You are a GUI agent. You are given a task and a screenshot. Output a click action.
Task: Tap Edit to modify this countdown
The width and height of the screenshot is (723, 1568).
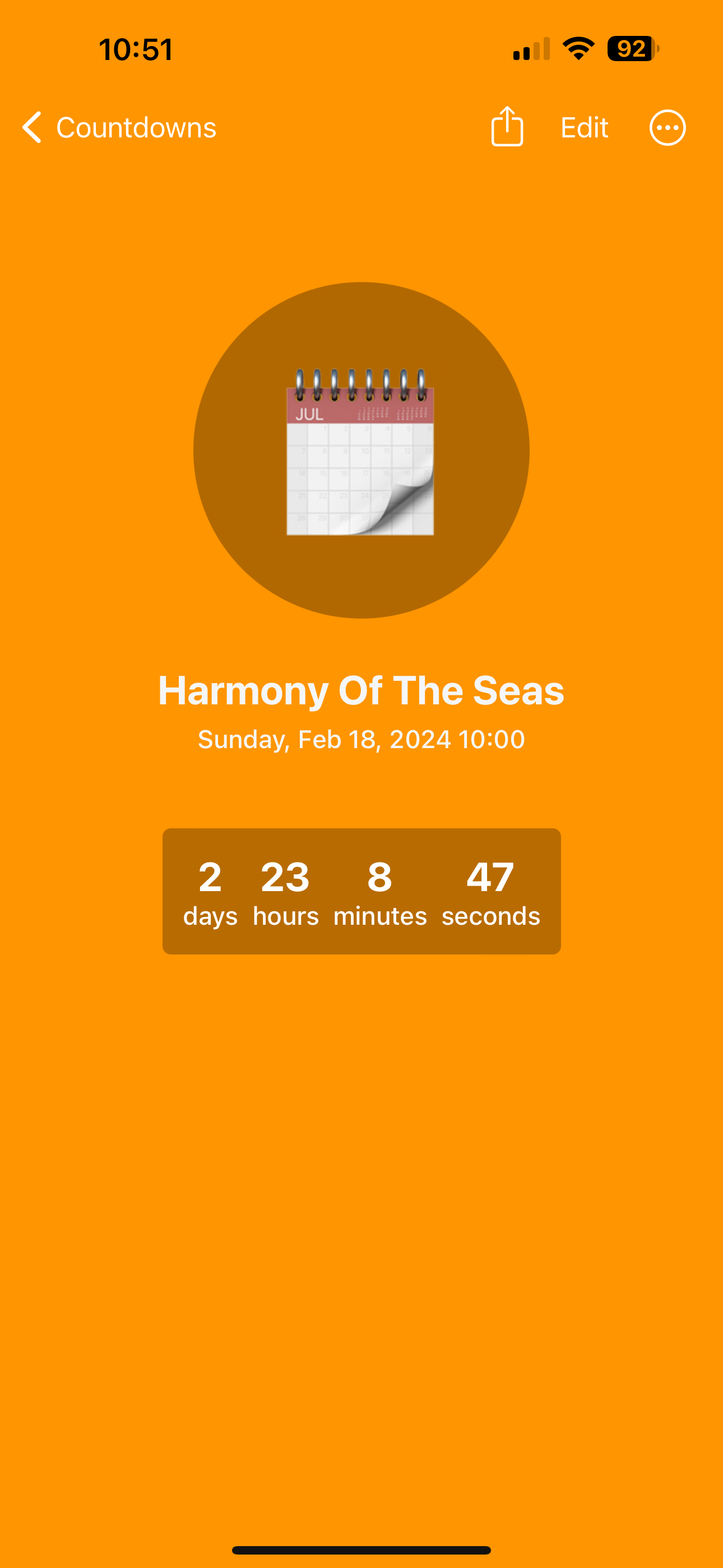584,127
